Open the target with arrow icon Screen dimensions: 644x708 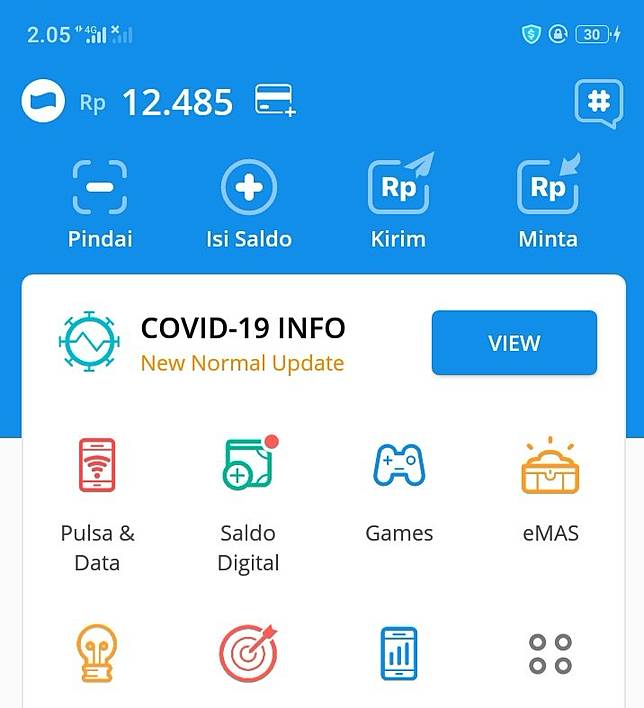[248, 653]
